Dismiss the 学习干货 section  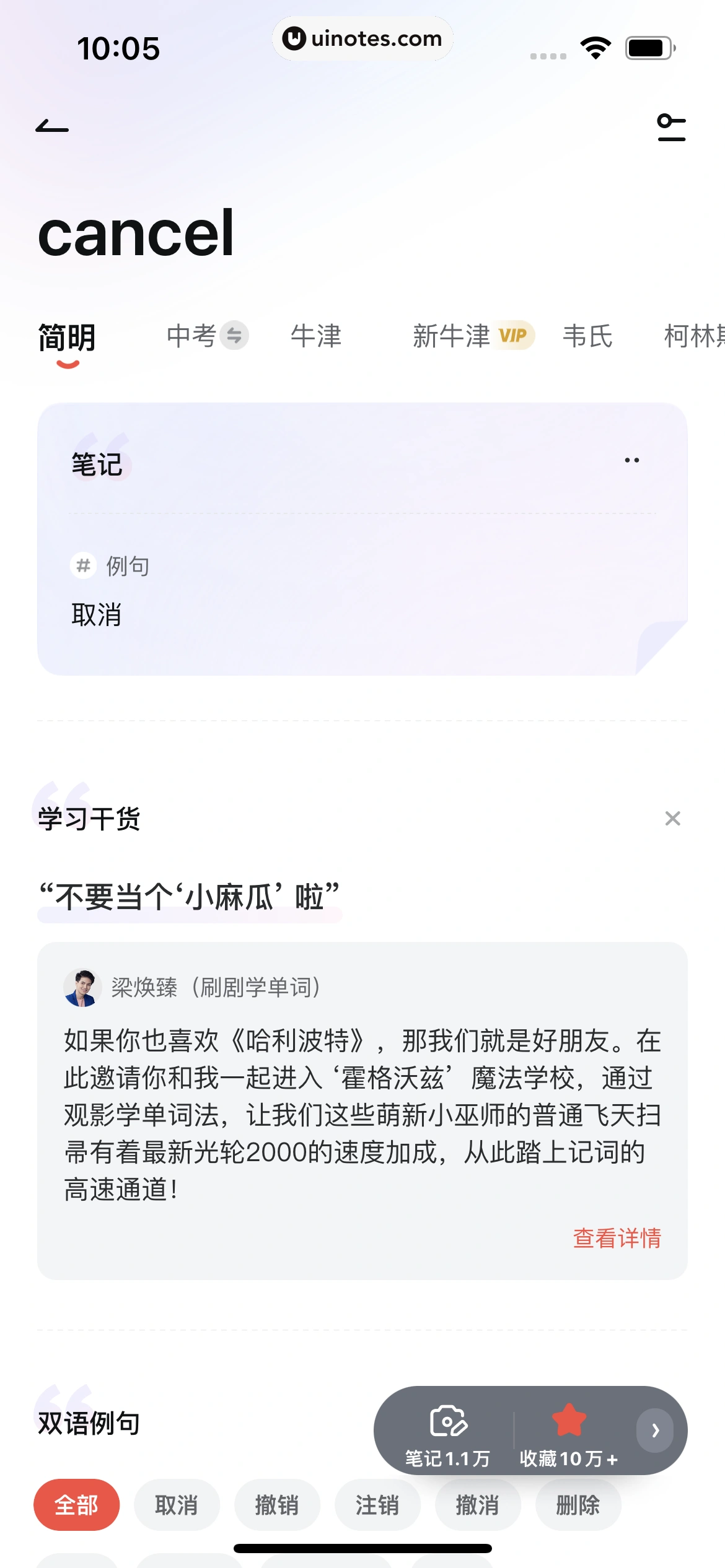673,819
